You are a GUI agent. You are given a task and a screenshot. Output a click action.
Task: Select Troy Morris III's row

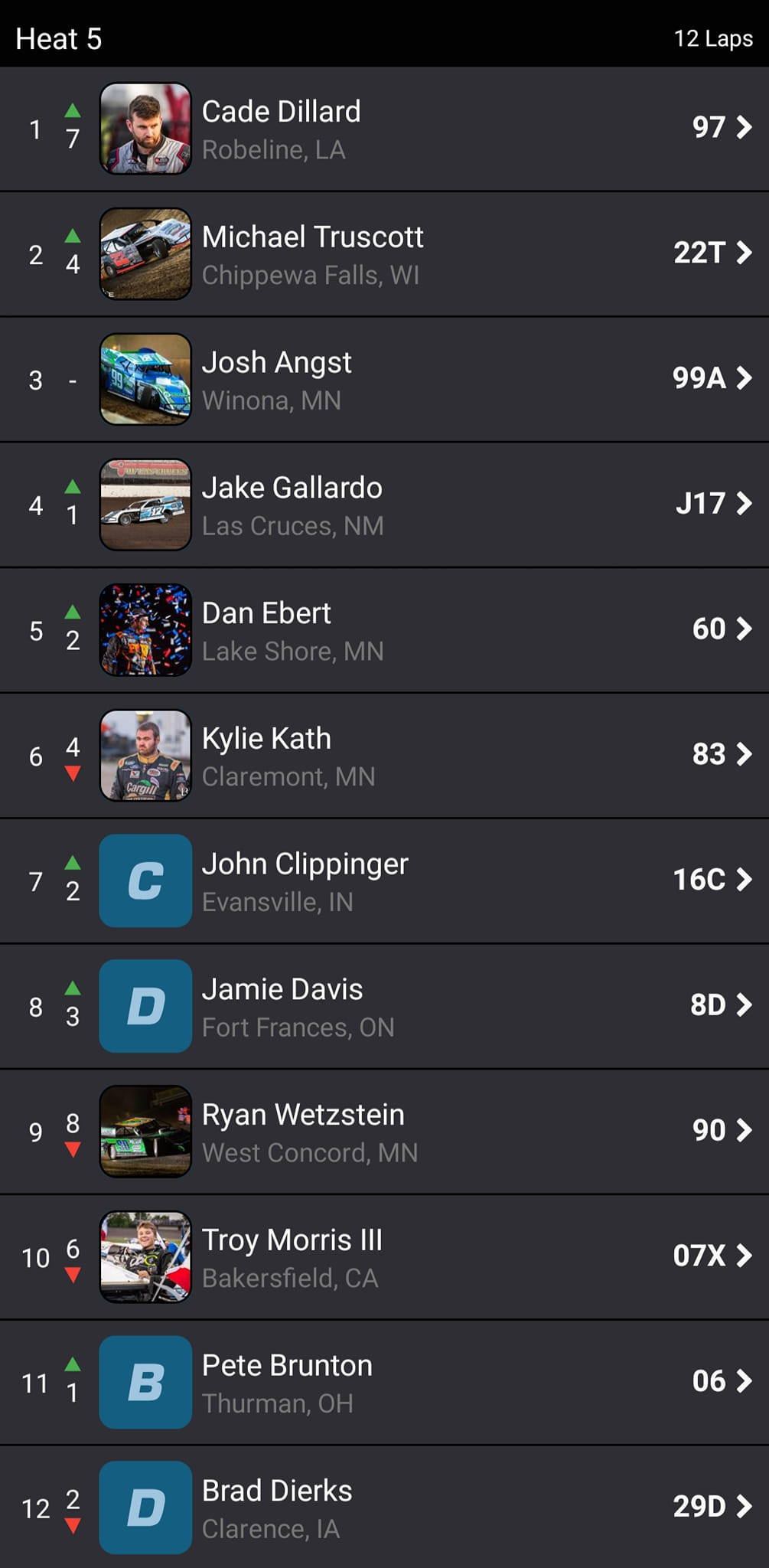point(384,1259)
